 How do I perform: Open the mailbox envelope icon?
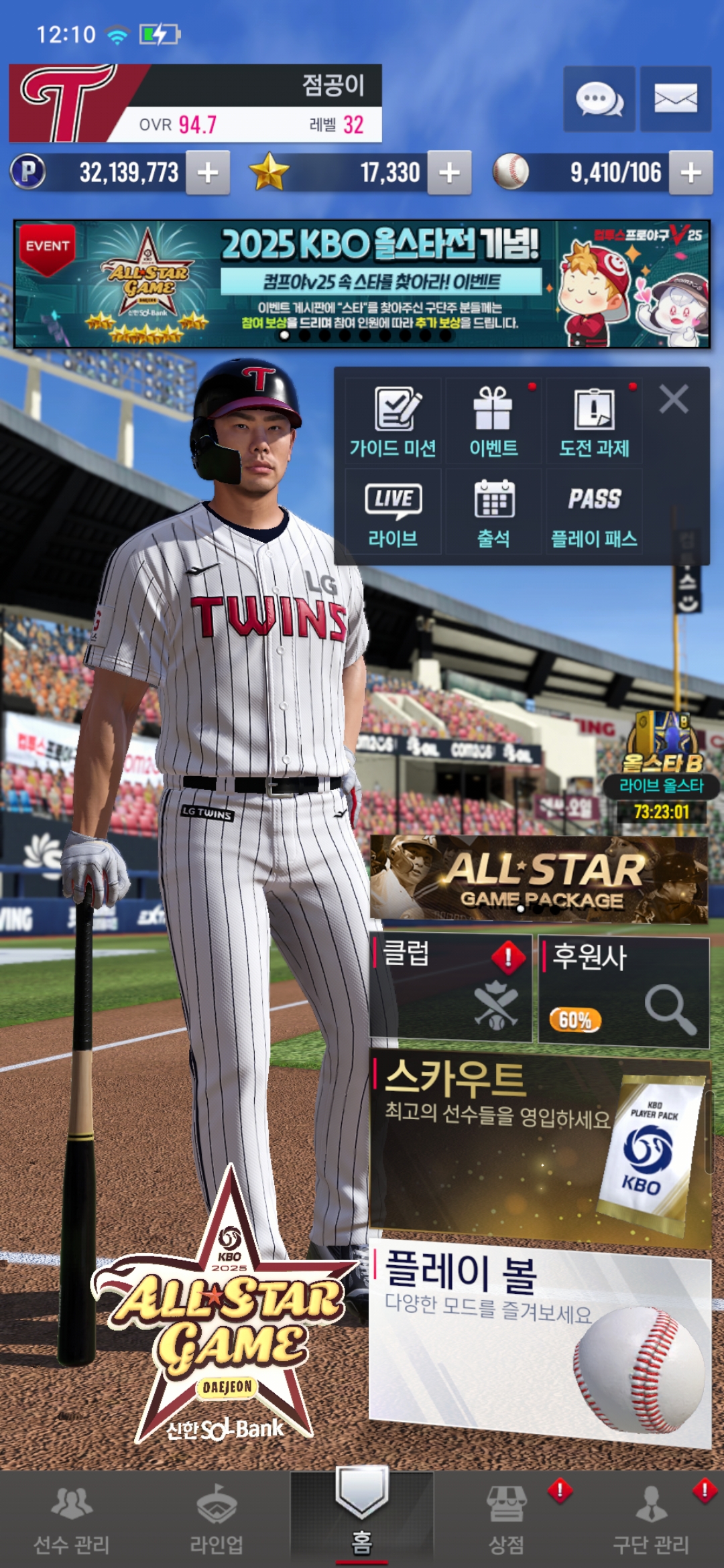pos(675,99)
